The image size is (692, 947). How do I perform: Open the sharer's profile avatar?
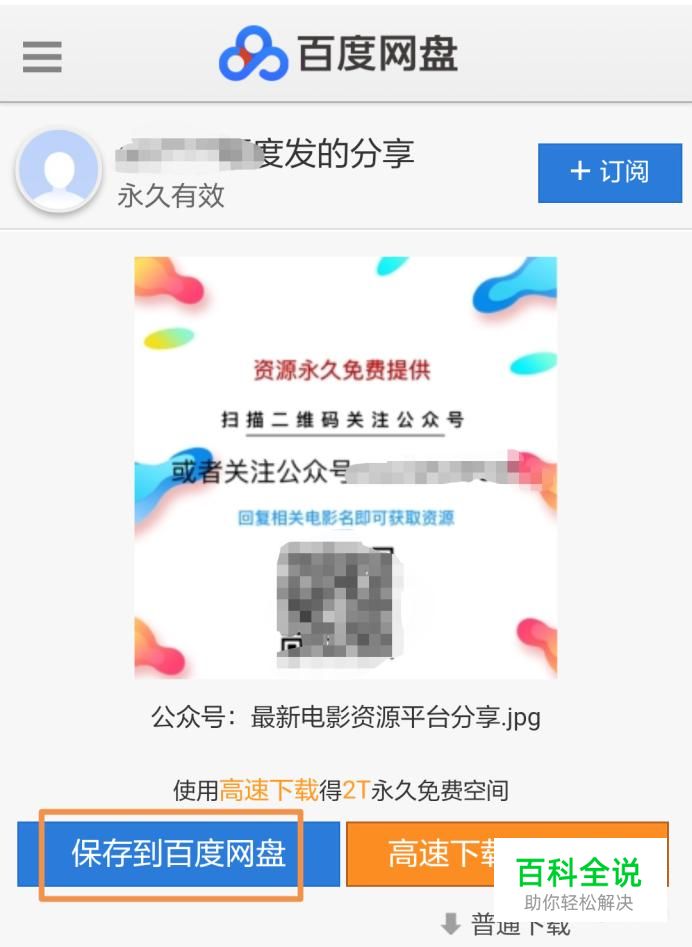(x=59, y=170)
